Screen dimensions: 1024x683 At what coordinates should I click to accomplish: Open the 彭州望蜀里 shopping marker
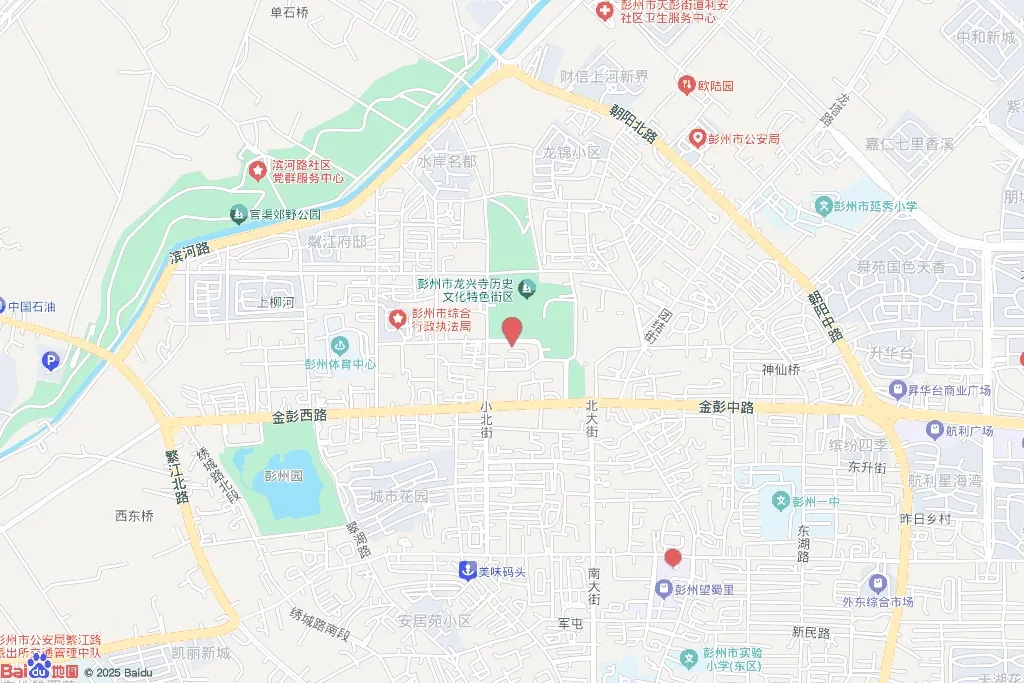pos(662,589)
